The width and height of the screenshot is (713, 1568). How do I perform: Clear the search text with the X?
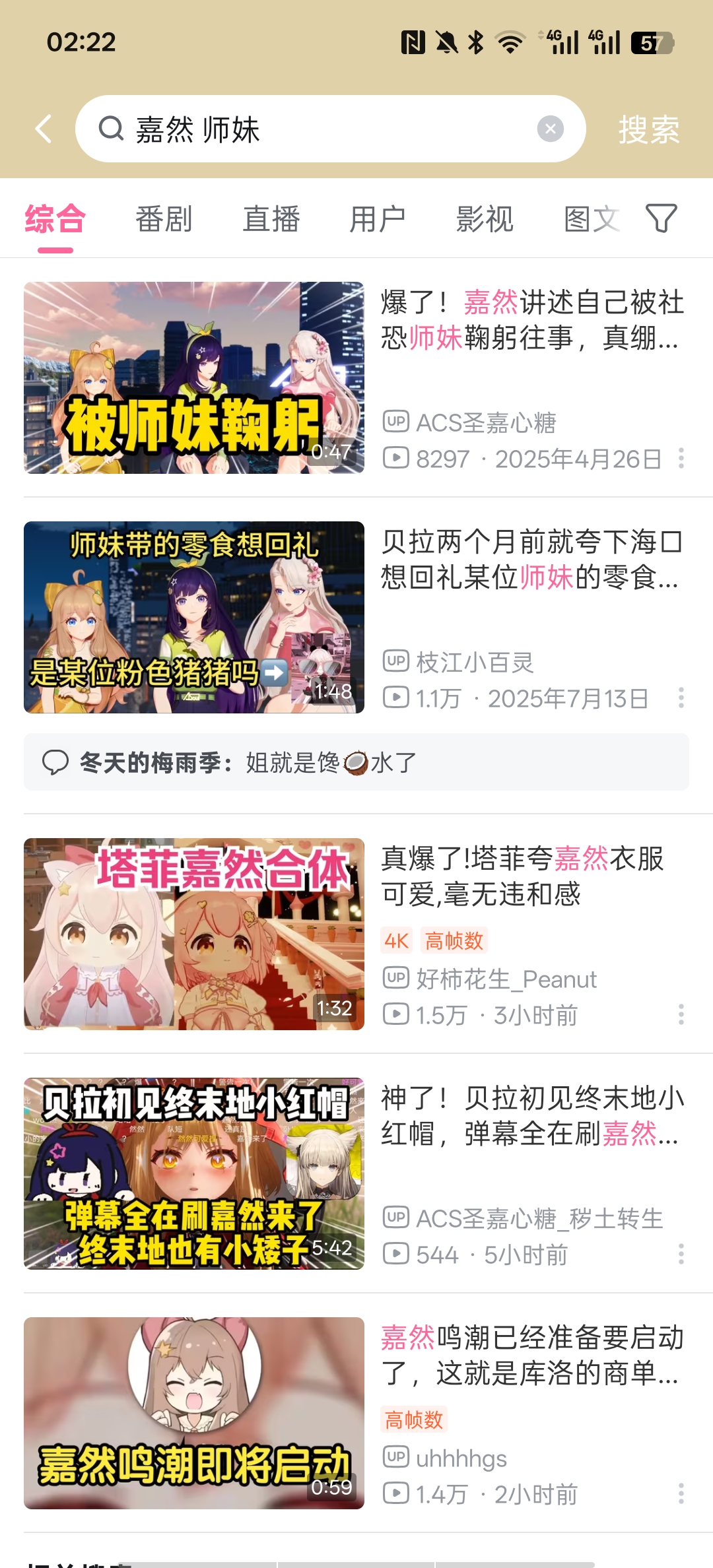(550, 129)
